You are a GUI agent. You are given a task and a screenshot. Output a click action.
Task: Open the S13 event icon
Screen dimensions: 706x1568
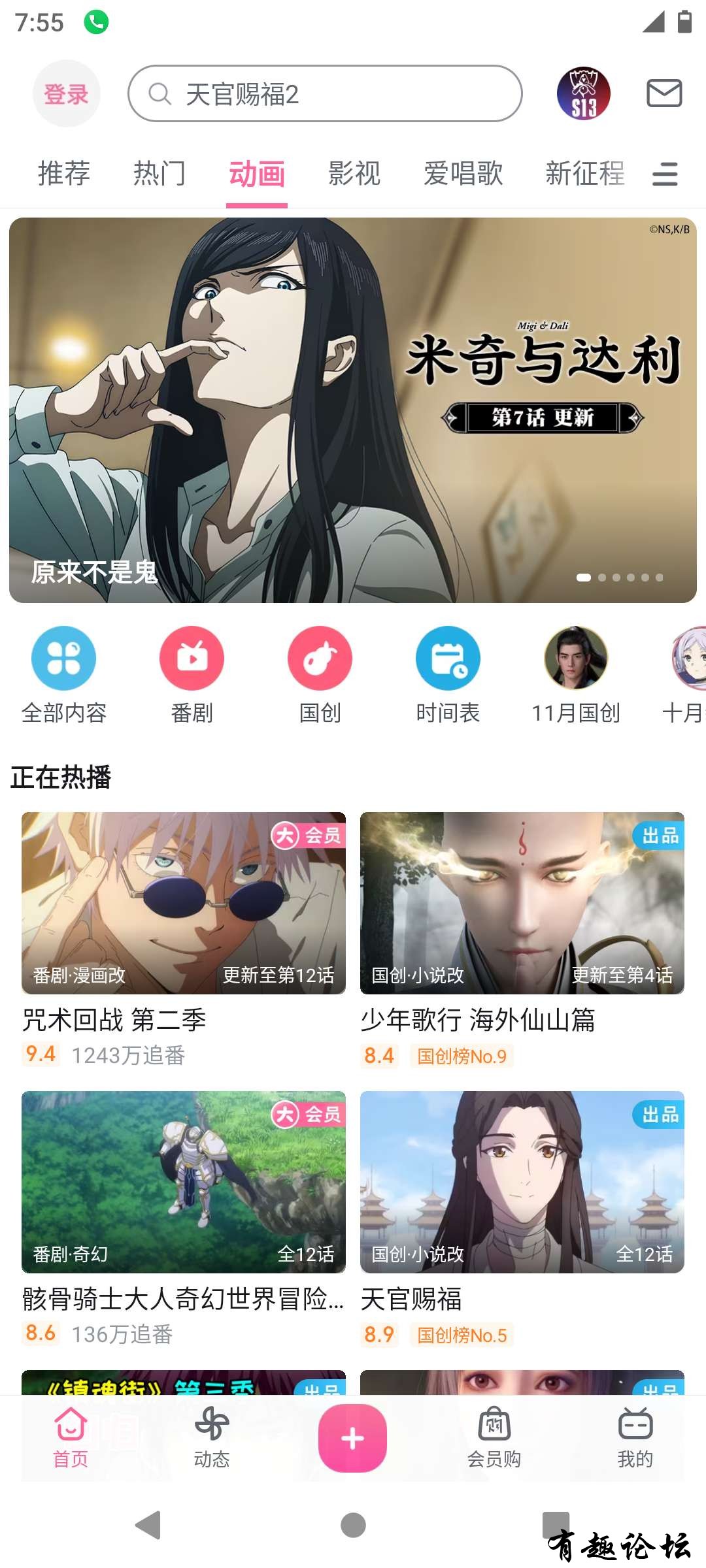click(x=583, y=94)
